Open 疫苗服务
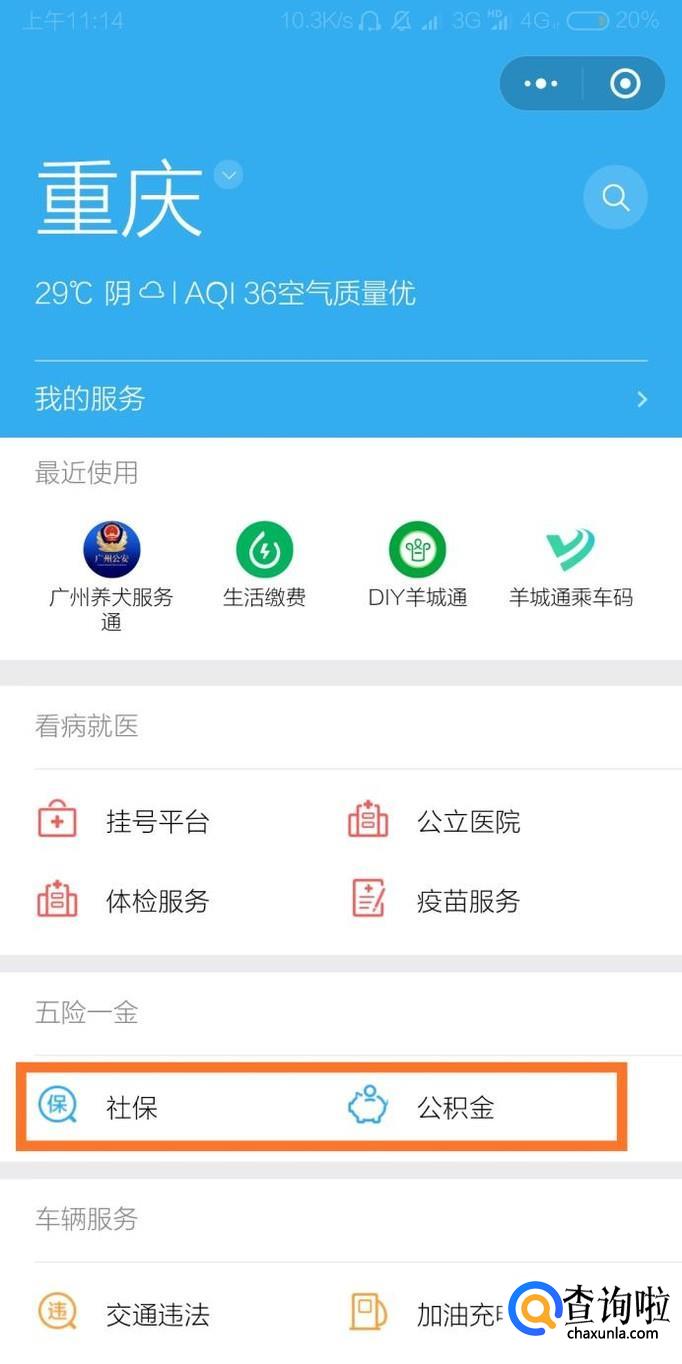Image resolution: width=682 pixels, height=1364 pixels. coord(435,900)
